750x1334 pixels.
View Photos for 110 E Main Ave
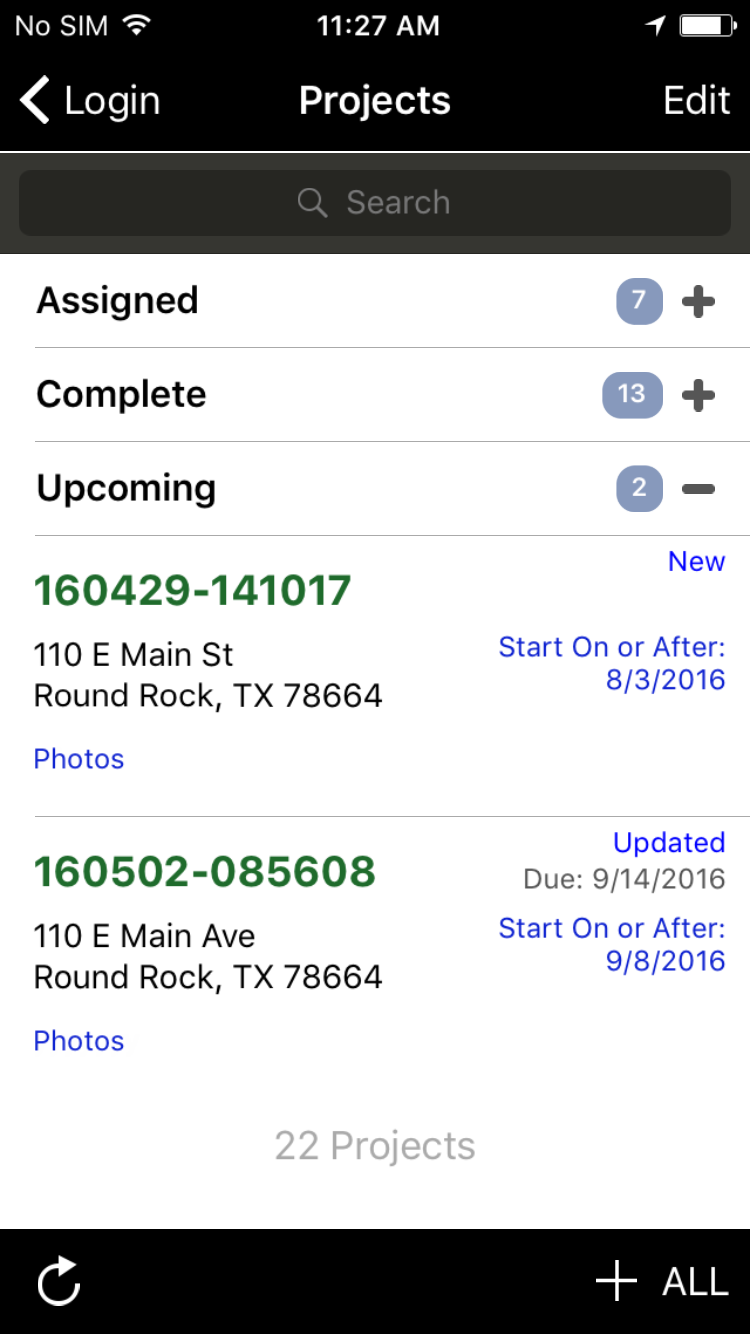[79, 1041]
